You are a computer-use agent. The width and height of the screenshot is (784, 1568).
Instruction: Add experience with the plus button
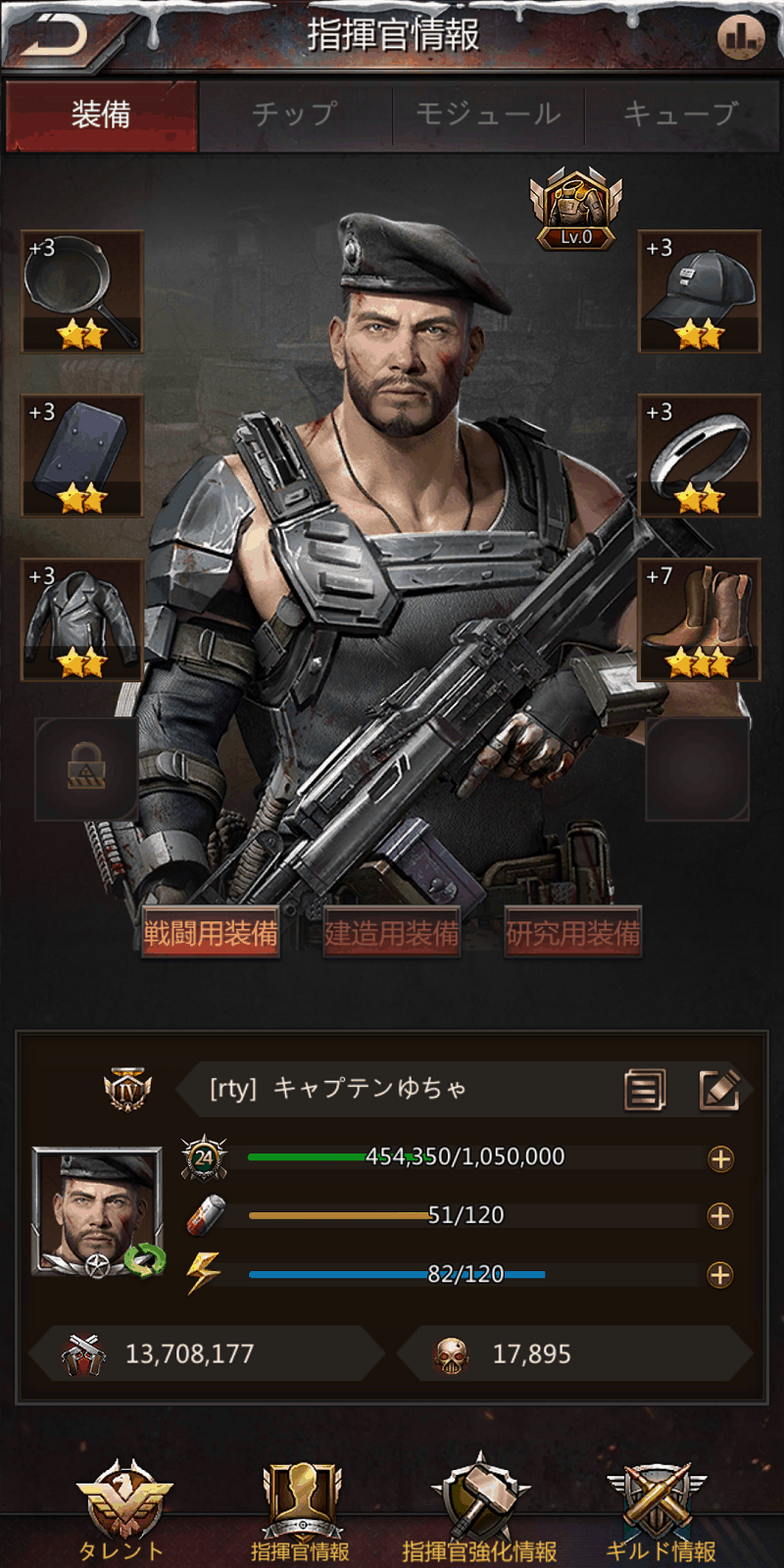(720, 1159)
